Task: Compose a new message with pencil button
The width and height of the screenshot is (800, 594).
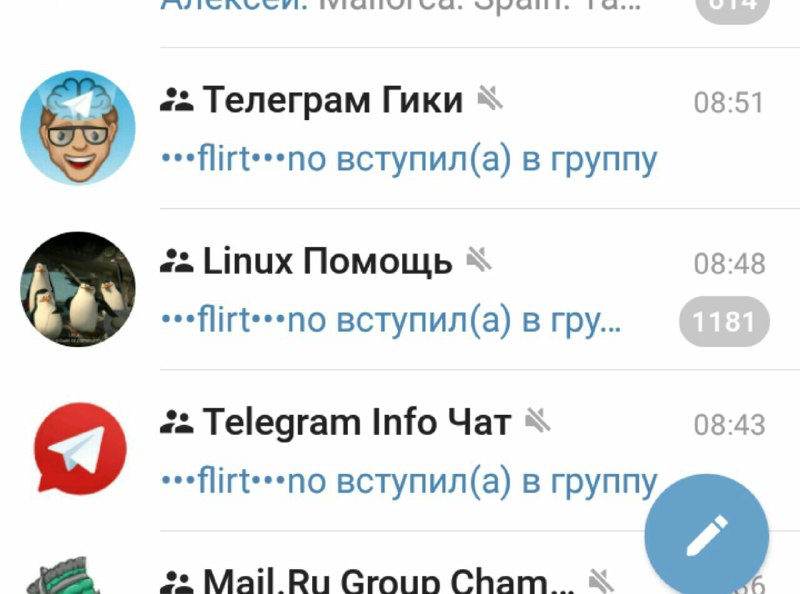Action: coord(706,536)
